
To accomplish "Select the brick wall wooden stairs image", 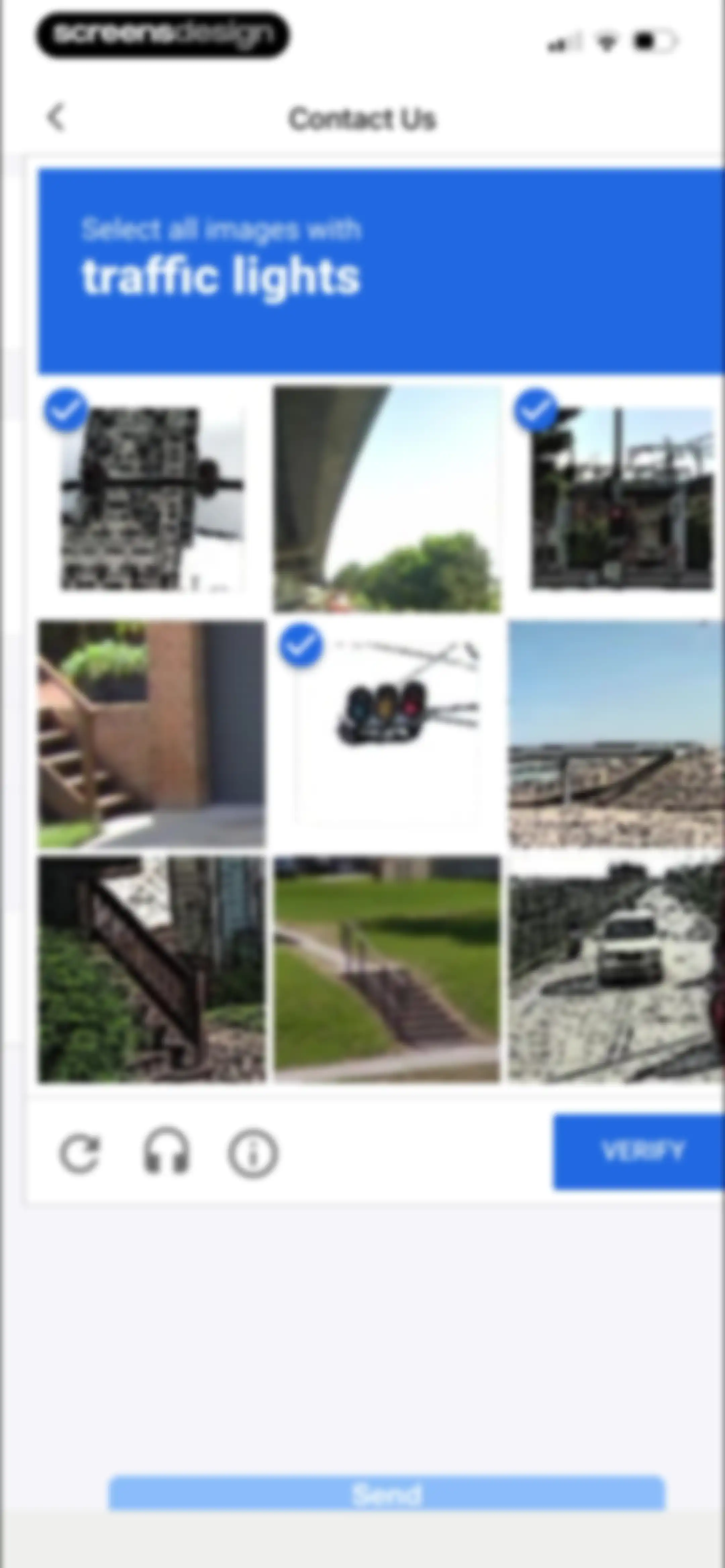I will (x=151, y=734).
